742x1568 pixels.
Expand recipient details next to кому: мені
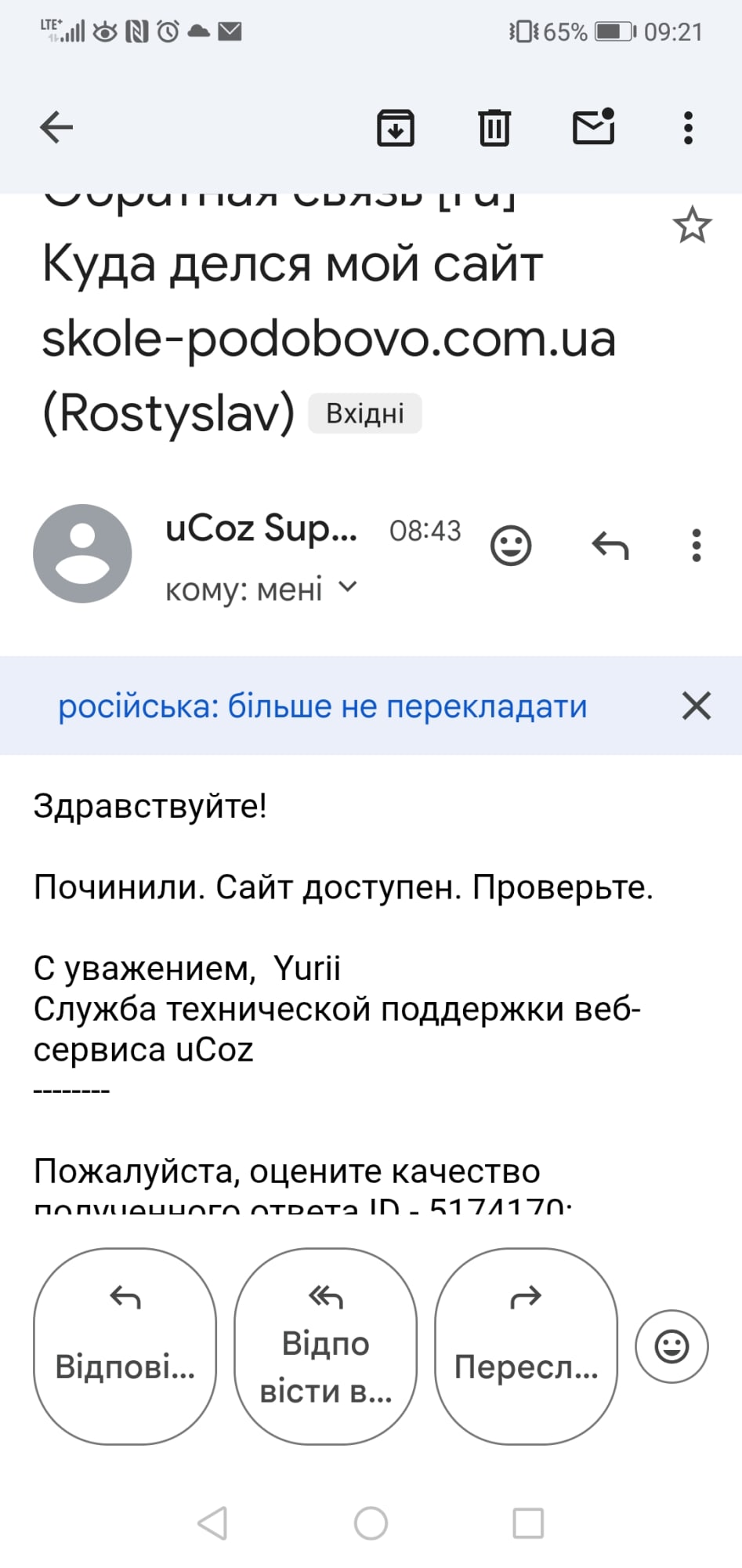coord(347,586)
